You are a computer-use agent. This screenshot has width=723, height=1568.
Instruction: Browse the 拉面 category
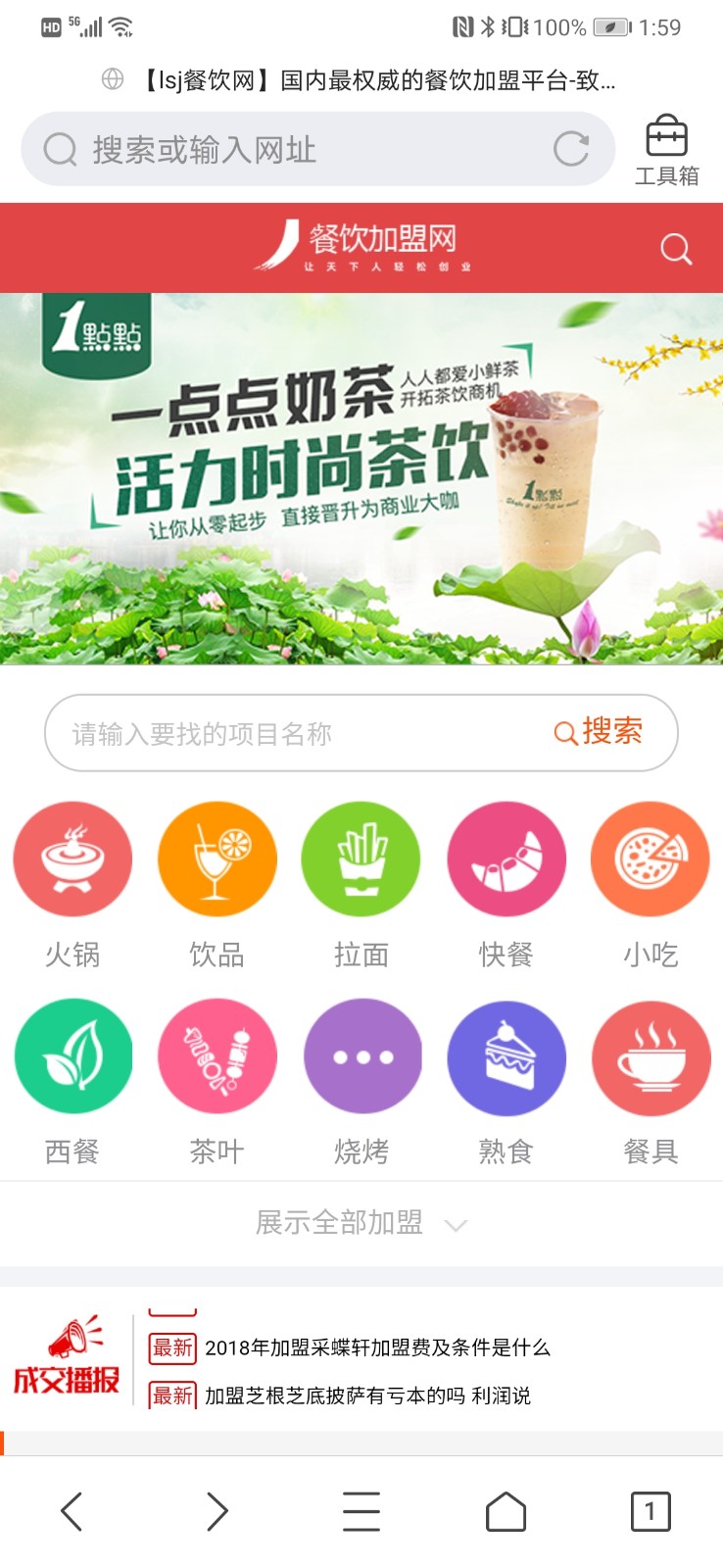pyautogui.click(x=361, y=860)
